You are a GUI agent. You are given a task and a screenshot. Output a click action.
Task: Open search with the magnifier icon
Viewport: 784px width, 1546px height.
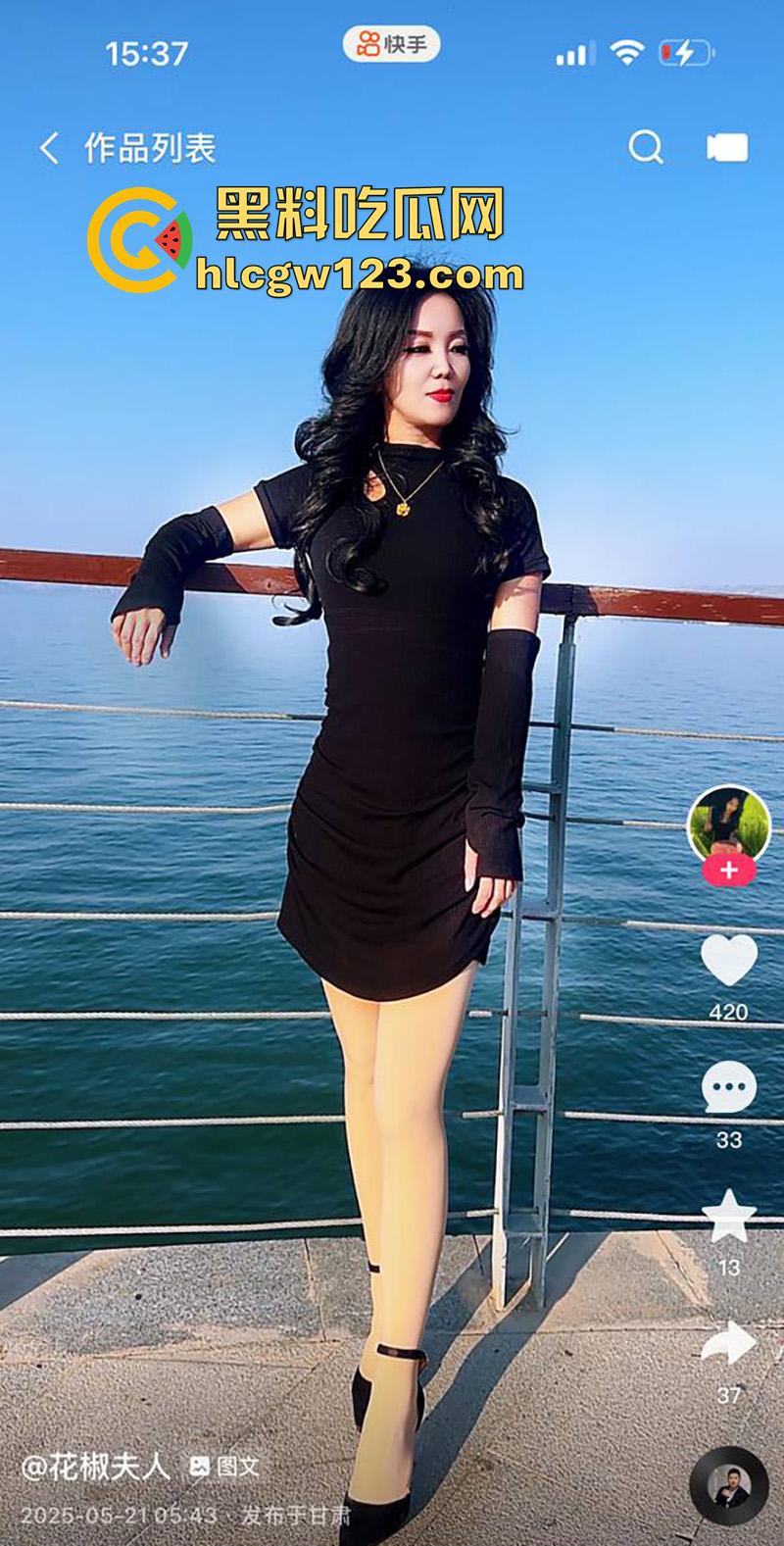click(646, 148)
